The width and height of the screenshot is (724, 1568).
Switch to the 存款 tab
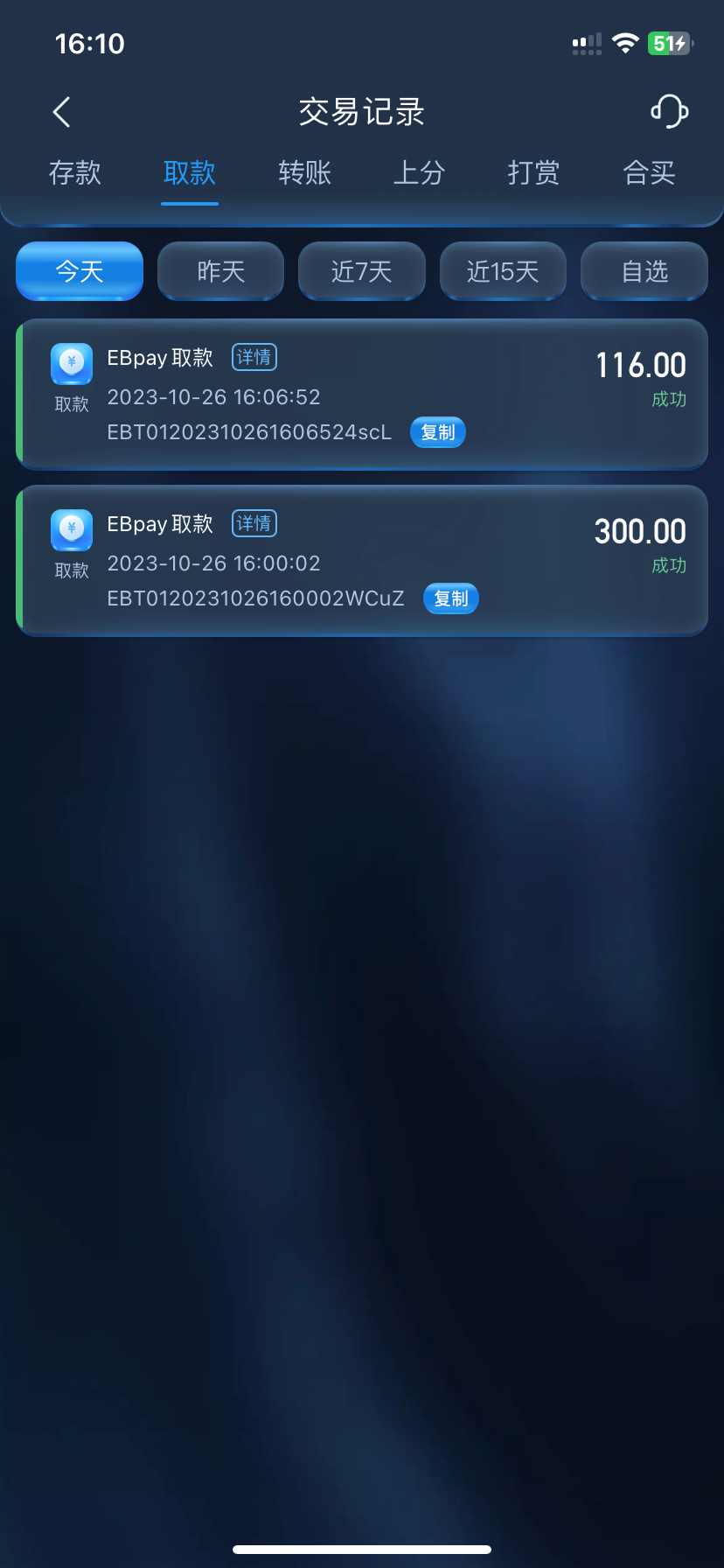pyautogui.click(x=75, y=172)
